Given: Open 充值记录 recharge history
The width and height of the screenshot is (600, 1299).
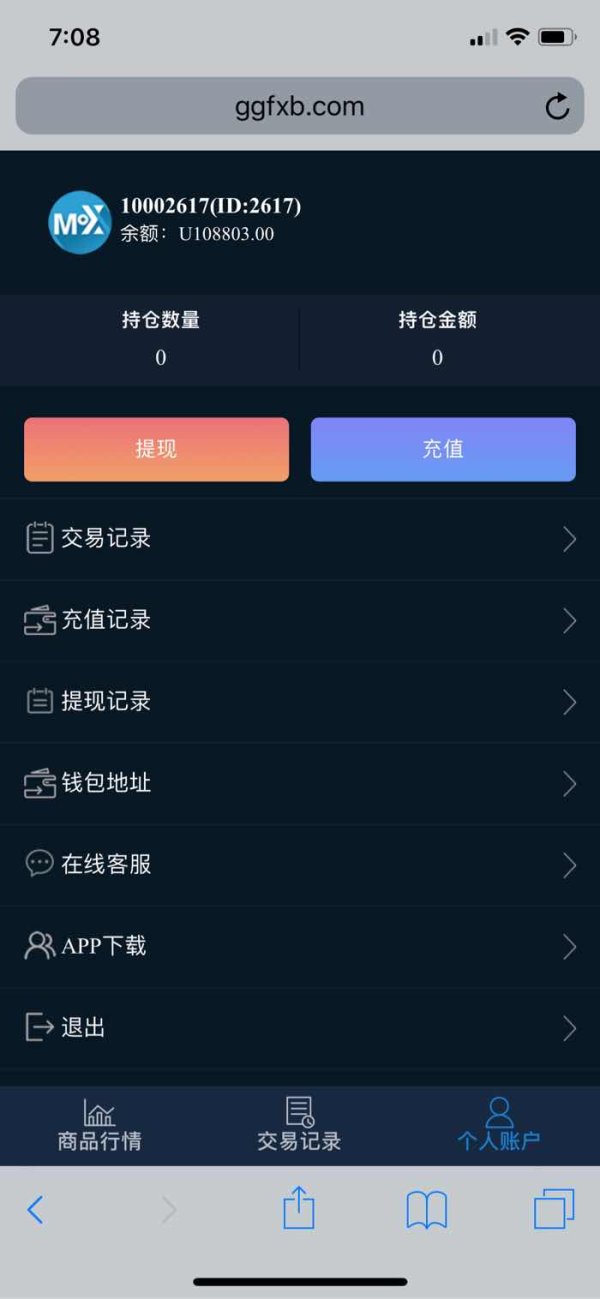Looking at the screenshot, I should (300, 621).
